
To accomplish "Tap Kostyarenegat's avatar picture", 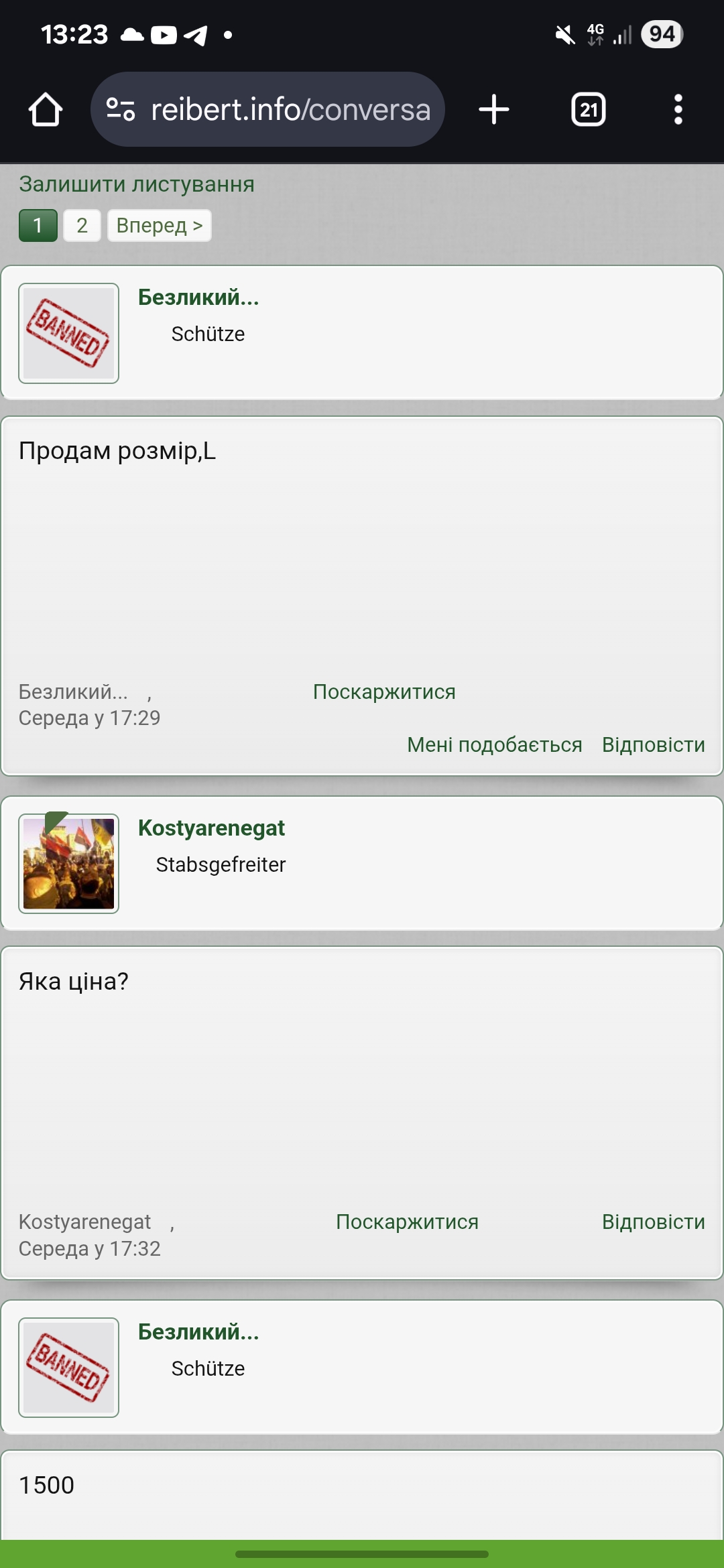I will click(x=68, y=864).
